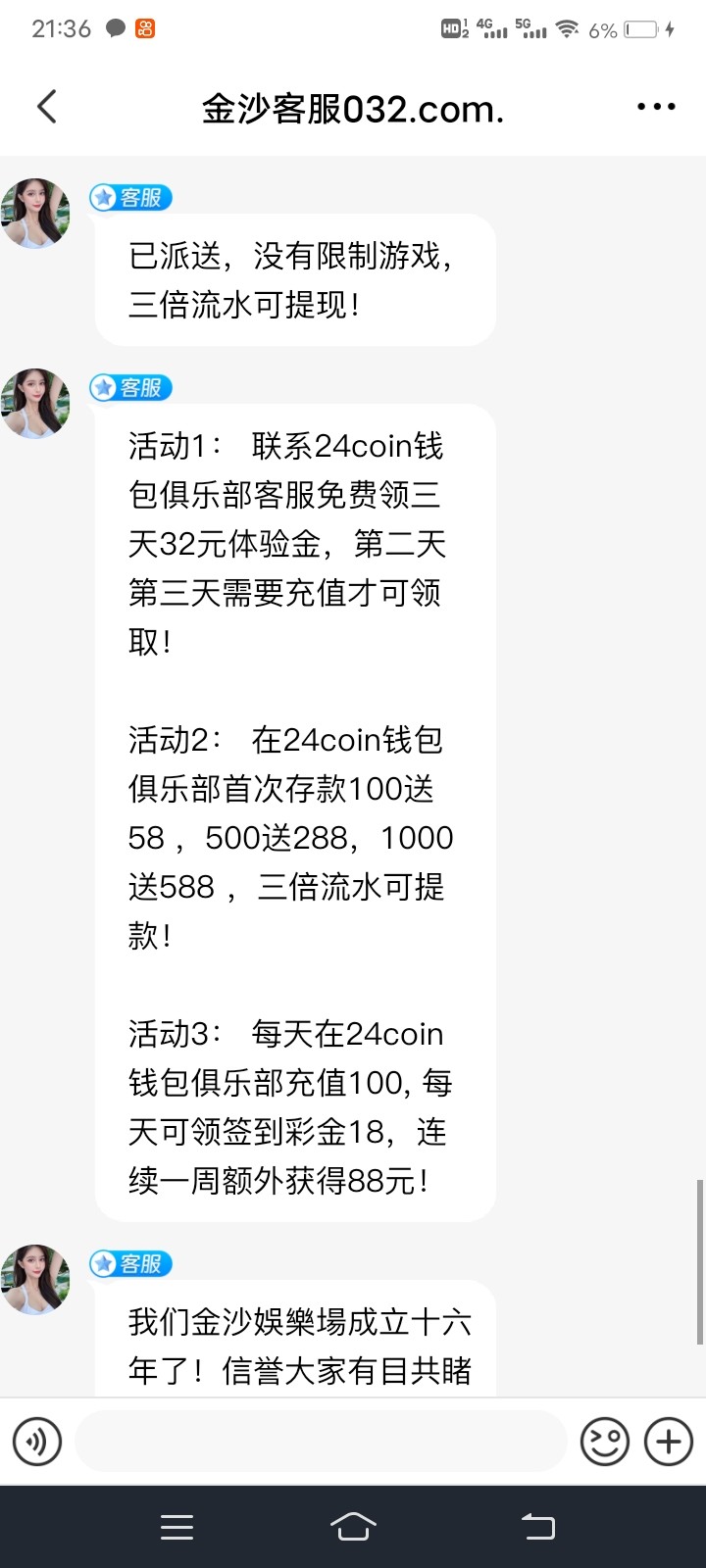Image resolution: width=706 pixels, height=1568 pixels.
Task: Tap 客服 avatar beside 活动1 message
Action: pyautogui.click(x=35, y=404)
